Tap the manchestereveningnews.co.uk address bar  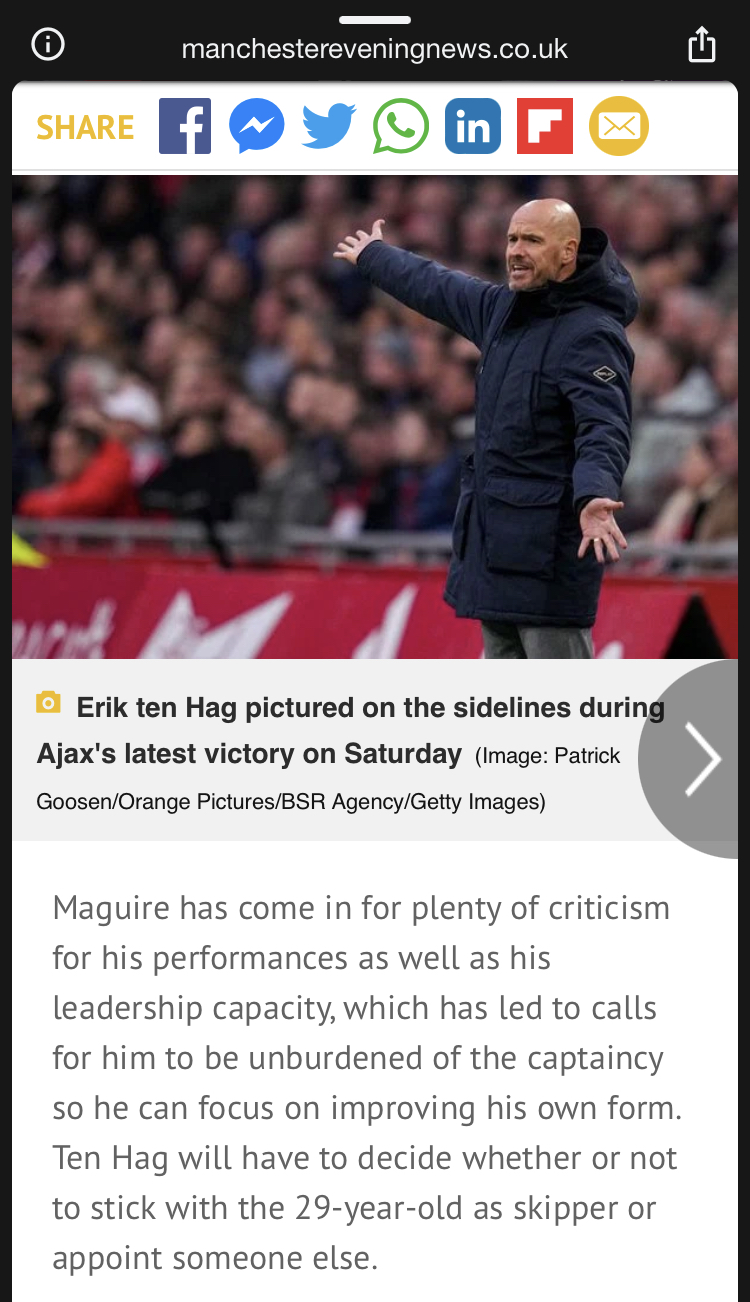[x=375, y=48]
